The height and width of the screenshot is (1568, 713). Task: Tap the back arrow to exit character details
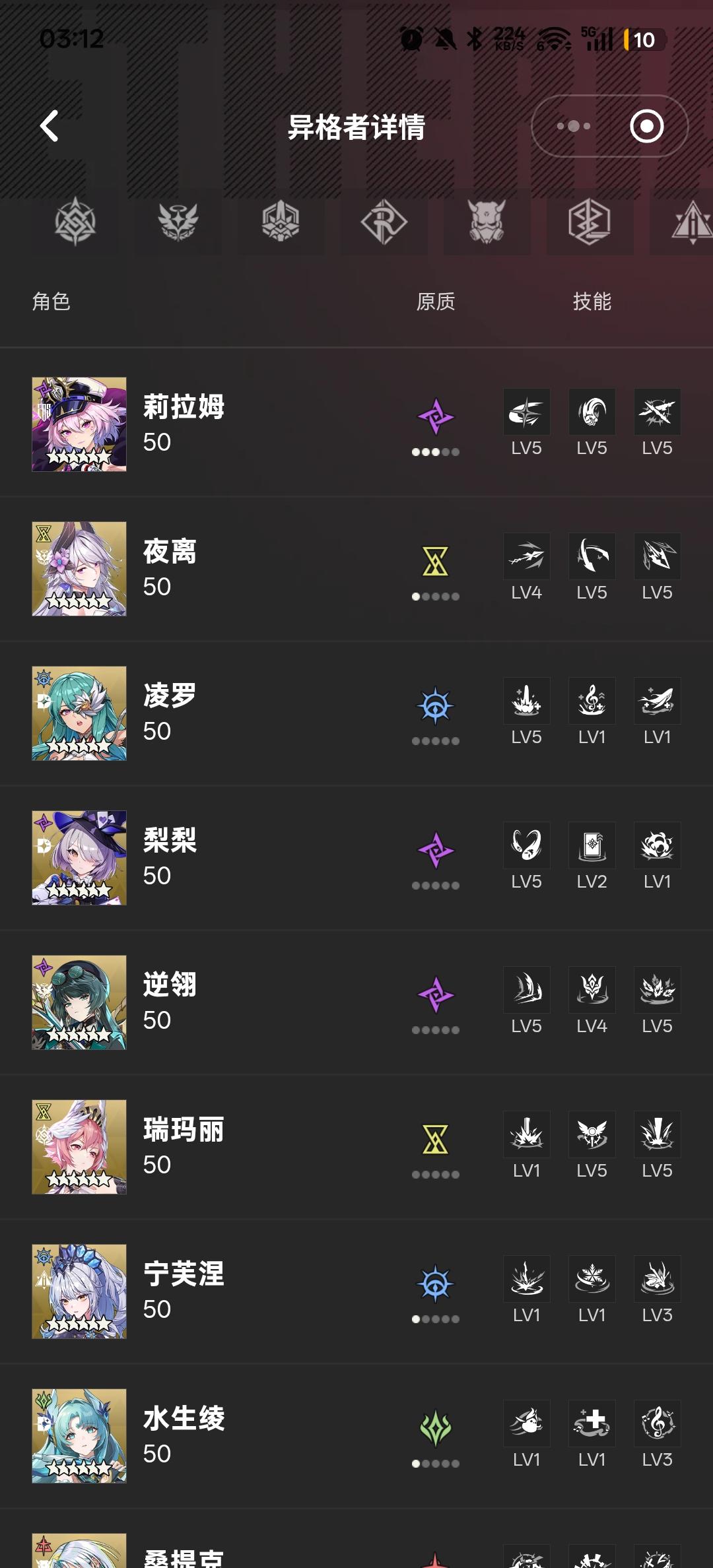click(50, 125)
